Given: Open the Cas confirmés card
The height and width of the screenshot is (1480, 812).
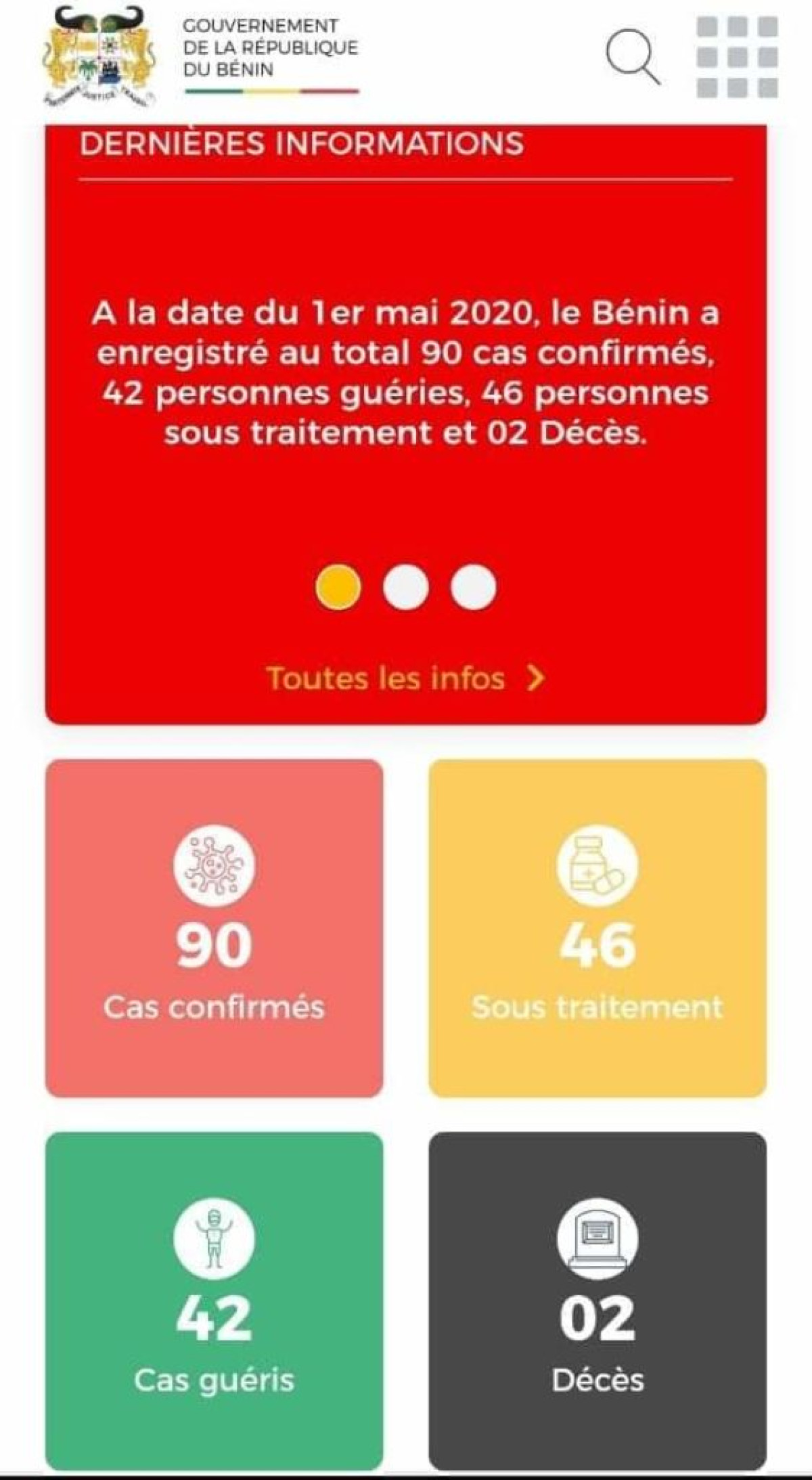Looking at the screenshot, I should 212,928.
